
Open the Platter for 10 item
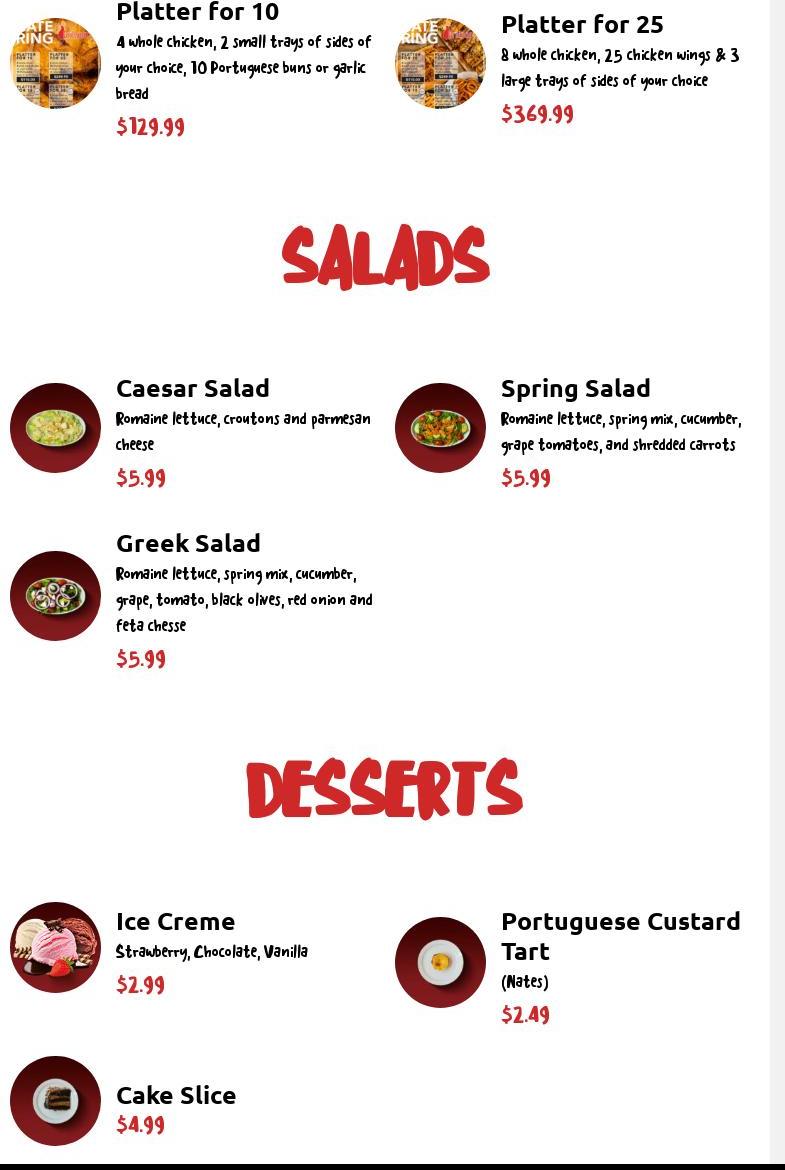[x=197, y=13]
